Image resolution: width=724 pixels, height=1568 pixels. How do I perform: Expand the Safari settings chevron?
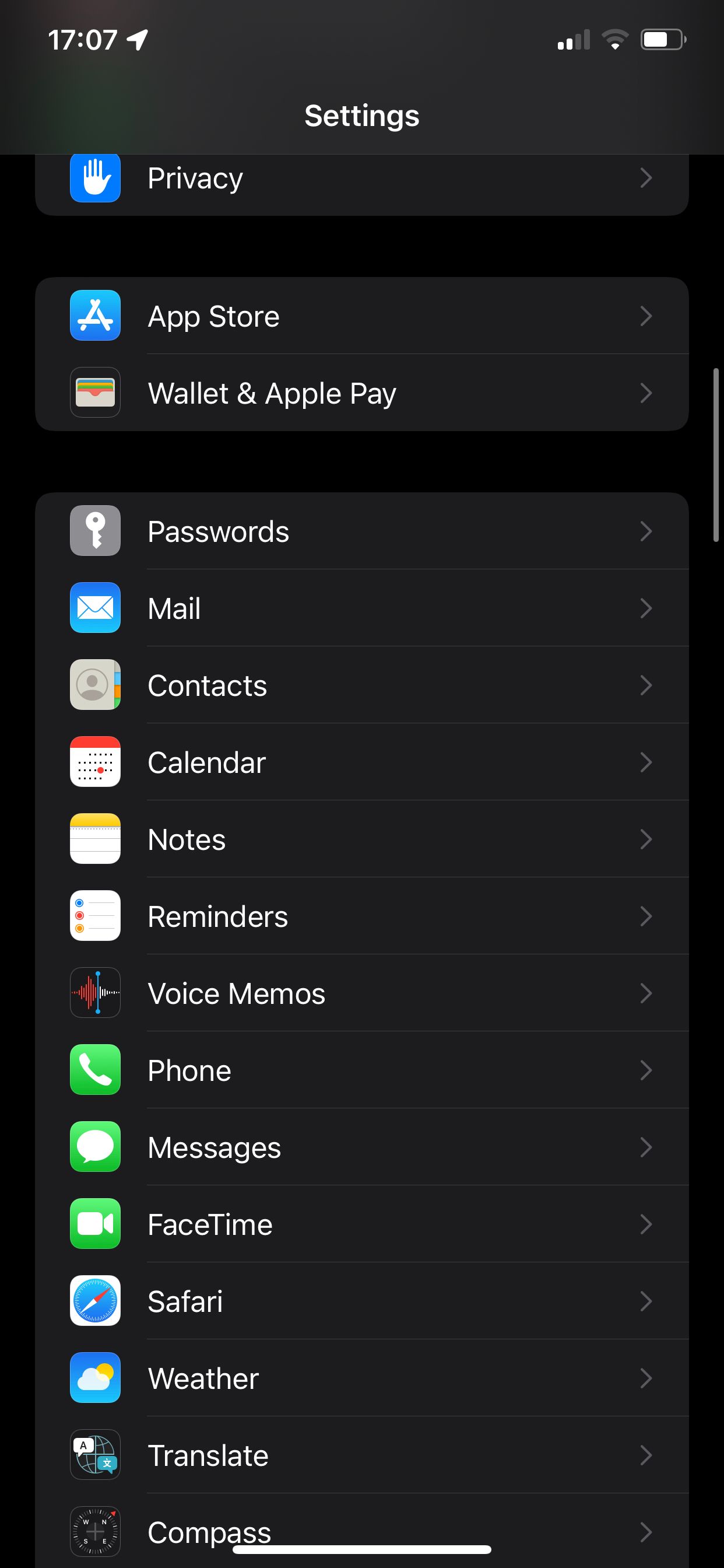[x=646, y=1301]
